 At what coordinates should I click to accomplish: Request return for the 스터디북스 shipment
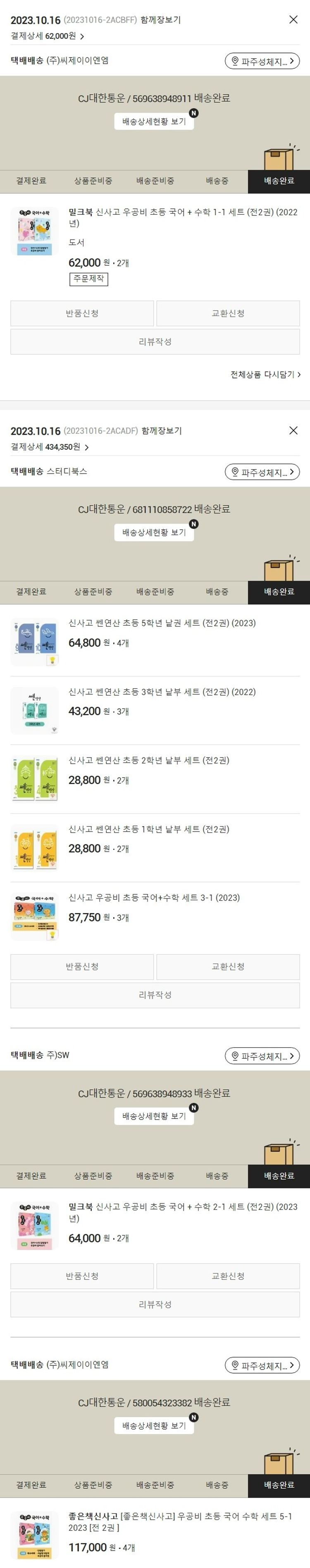[82, 967]
